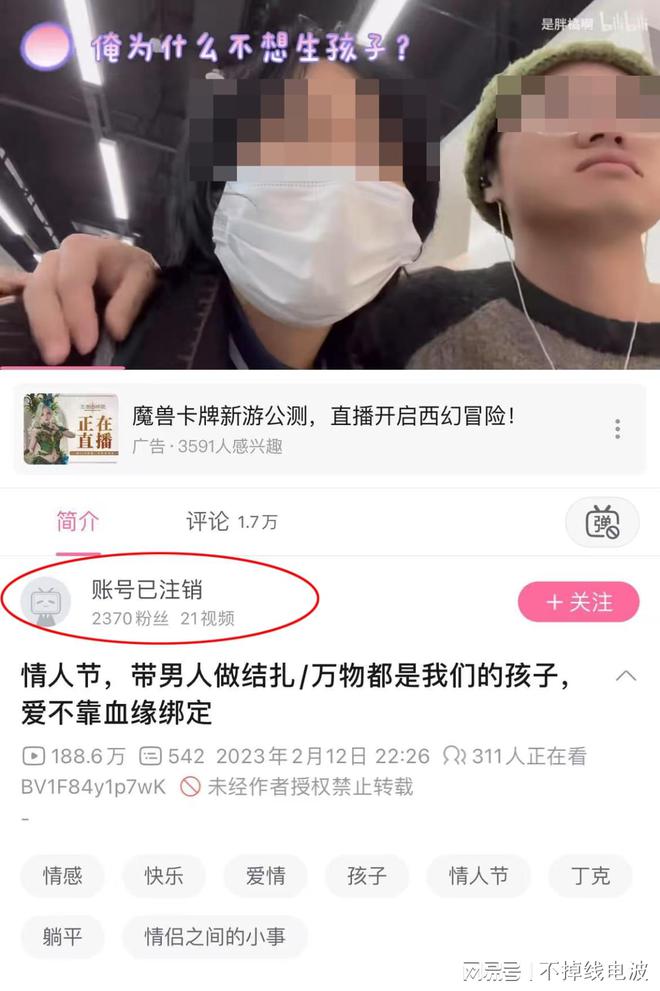Select the 丁克 tag
This screenshot has height=991, width=660.
click(x=590, y=876)
